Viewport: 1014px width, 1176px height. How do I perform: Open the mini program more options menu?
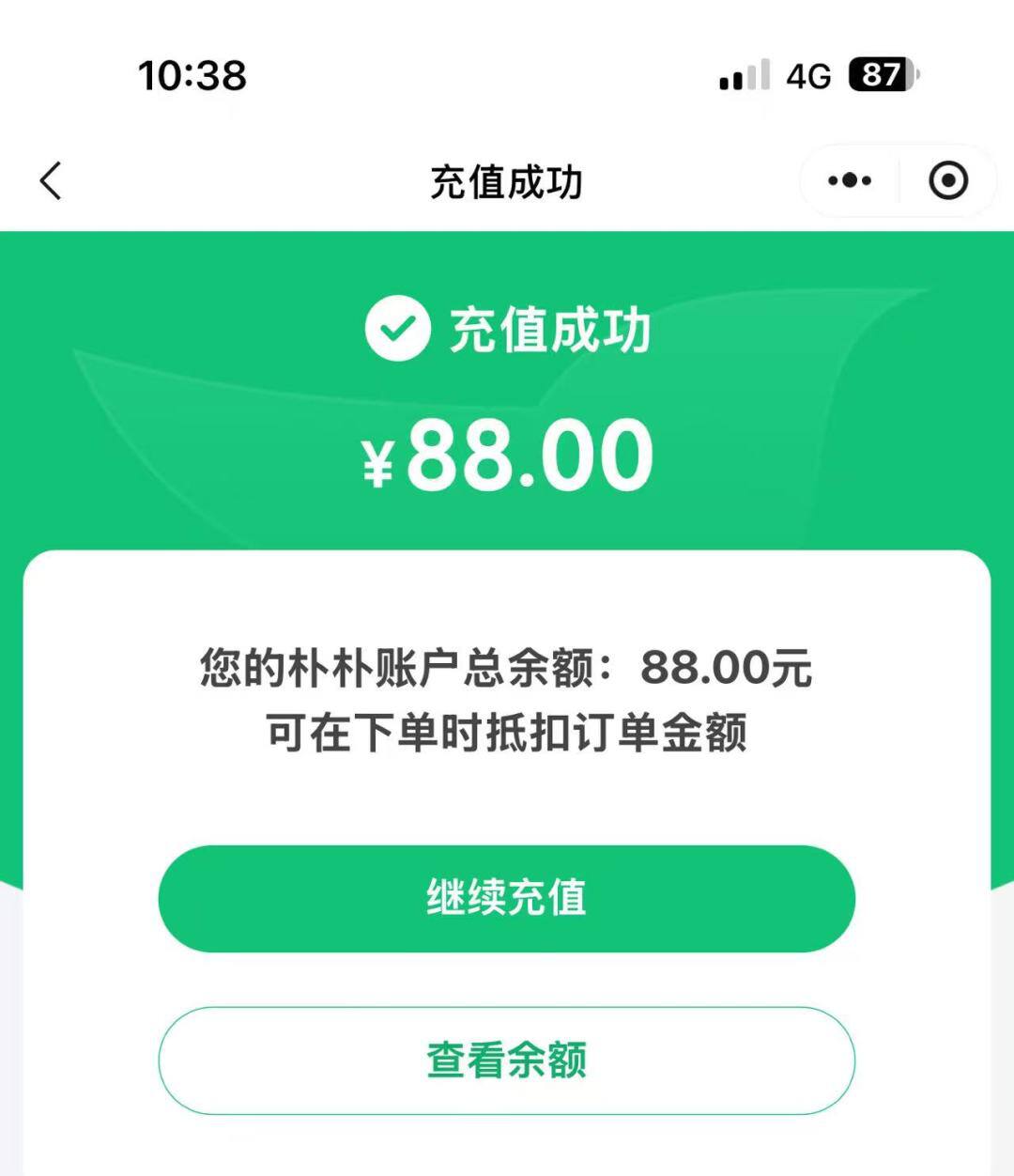click(x=850, y=180)
